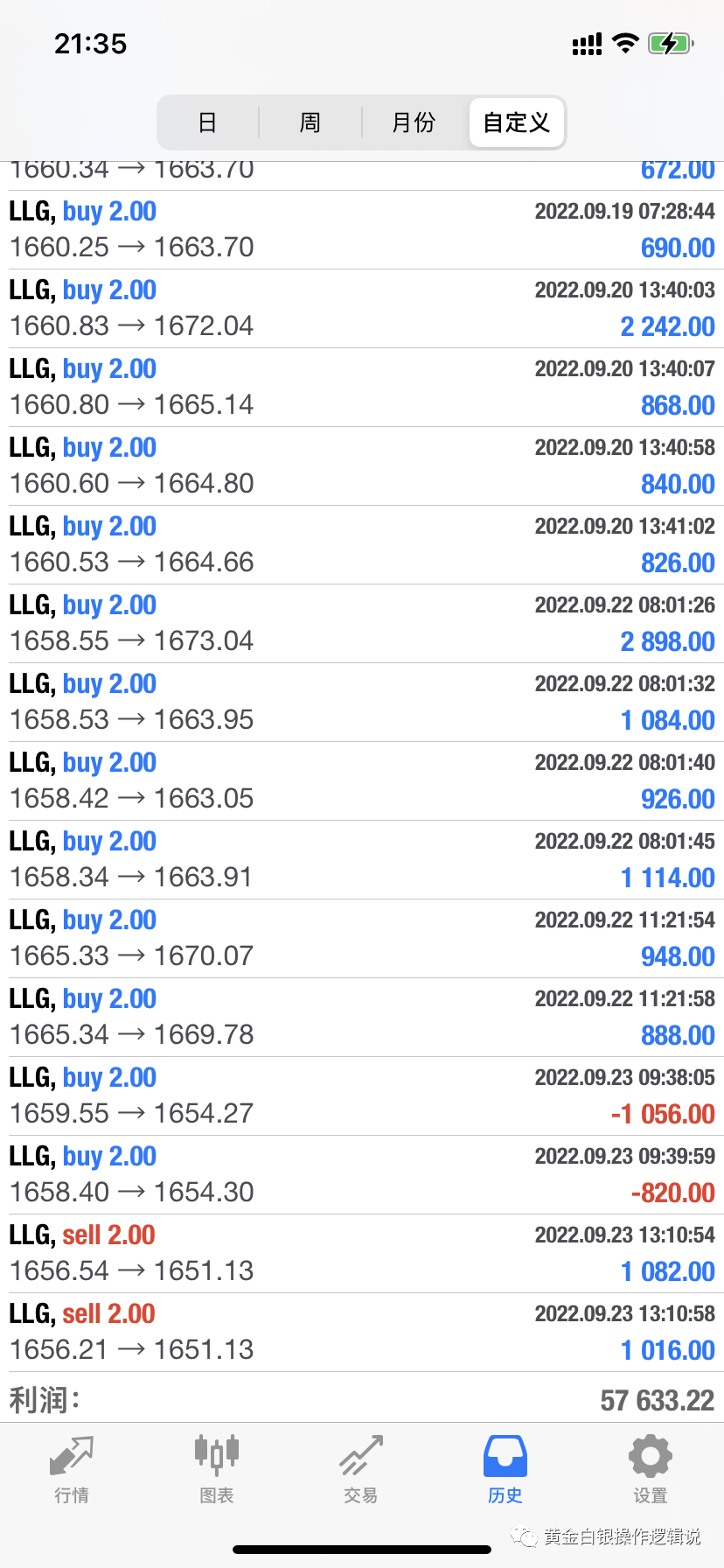Image resolution: width=724 pixels, height=1568 pixels.
Task: Switch to the 月份 segment
Action: point(414,122)
